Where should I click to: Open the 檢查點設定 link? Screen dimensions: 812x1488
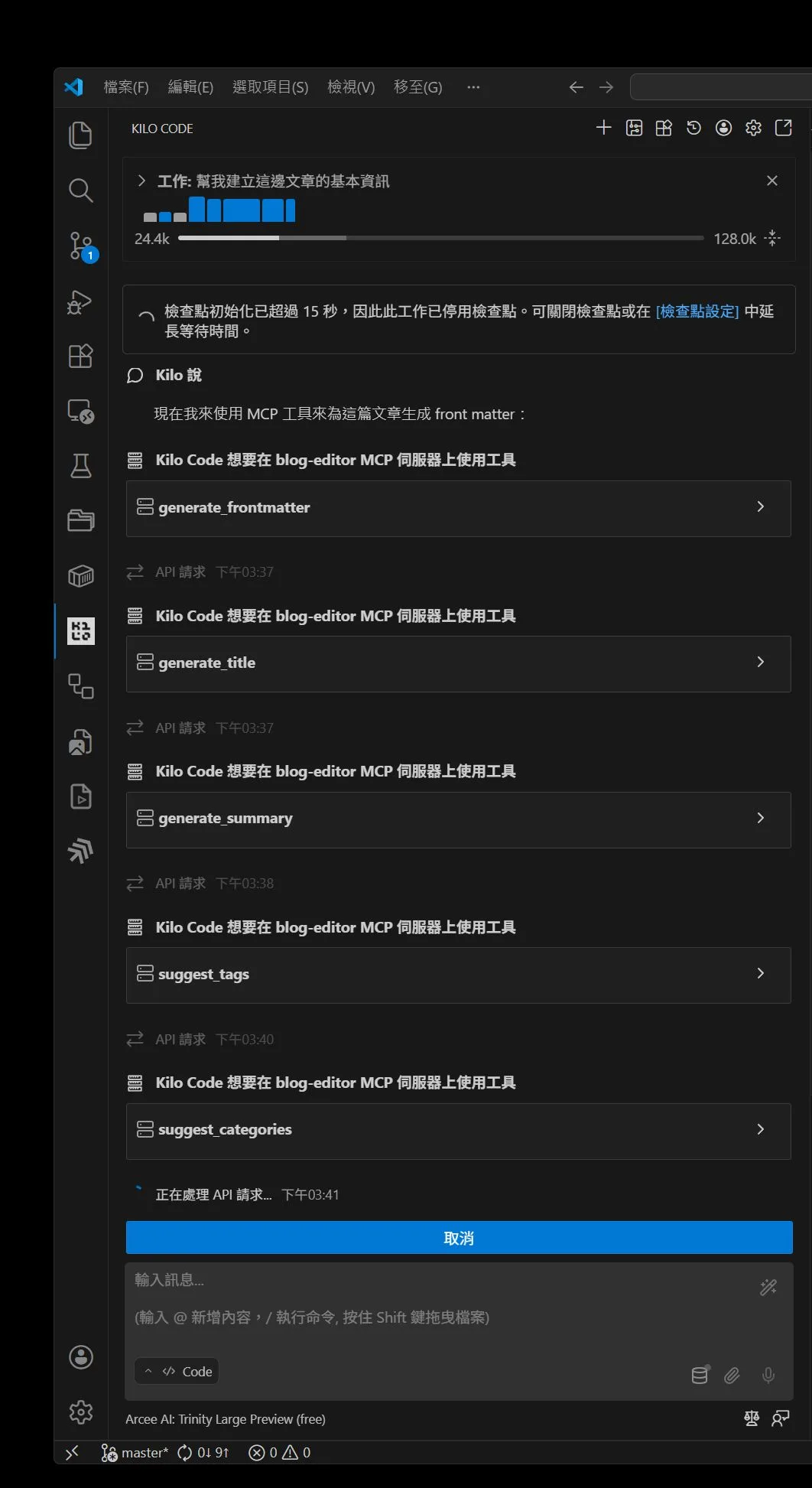(x=697, y=311)
